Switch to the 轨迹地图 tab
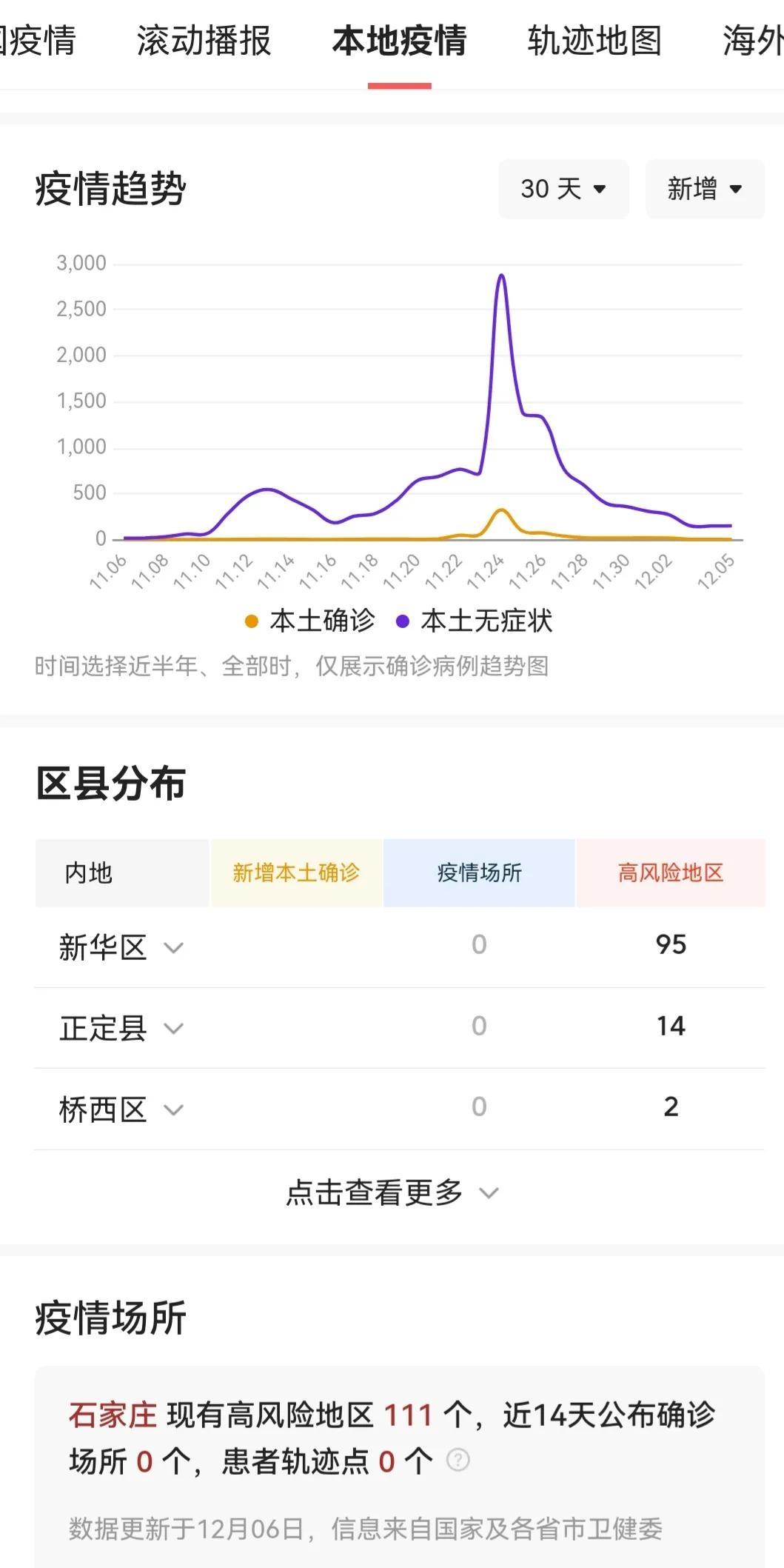784x1568 pixels. 594,41
